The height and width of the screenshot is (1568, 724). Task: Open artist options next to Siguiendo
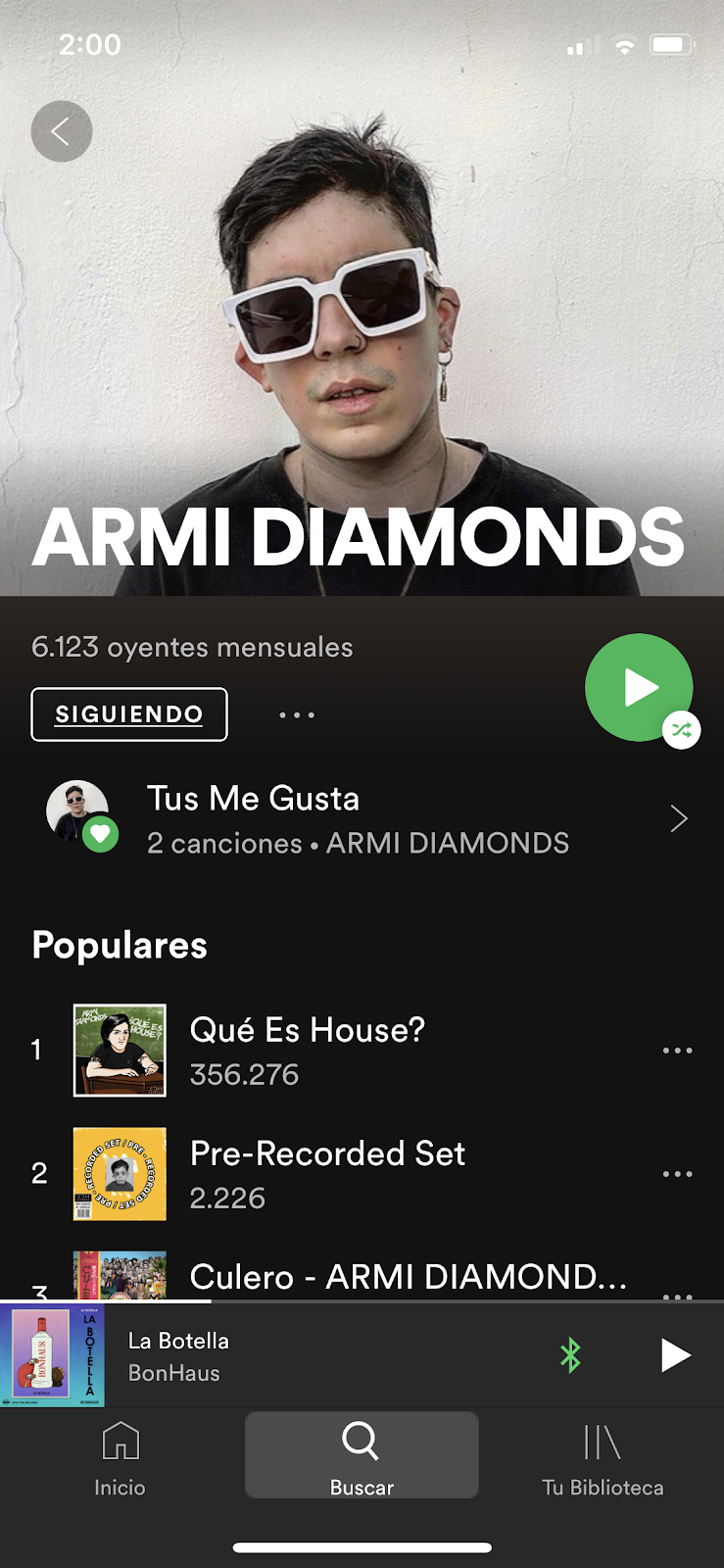tap(297, 715)
